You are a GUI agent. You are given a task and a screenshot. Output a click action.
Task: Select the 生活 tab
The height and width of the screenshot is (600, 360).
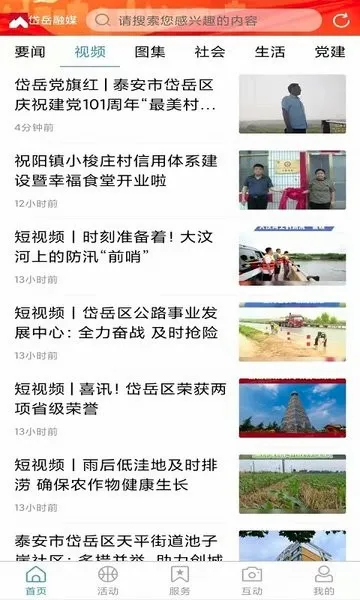(270, 52)
